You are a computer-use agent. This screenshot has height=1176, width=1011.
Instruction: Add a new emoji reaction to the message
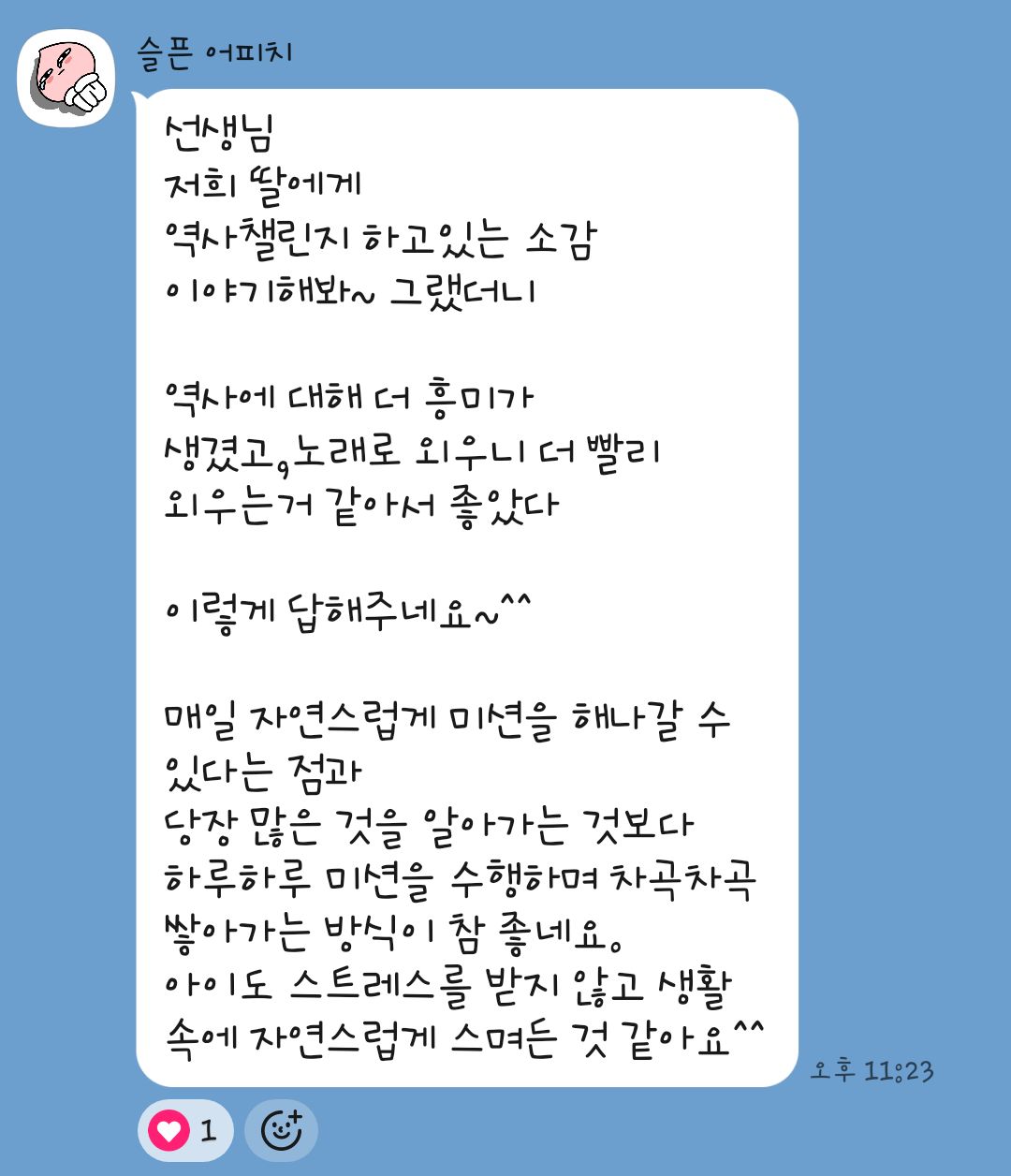(281, 1130)
